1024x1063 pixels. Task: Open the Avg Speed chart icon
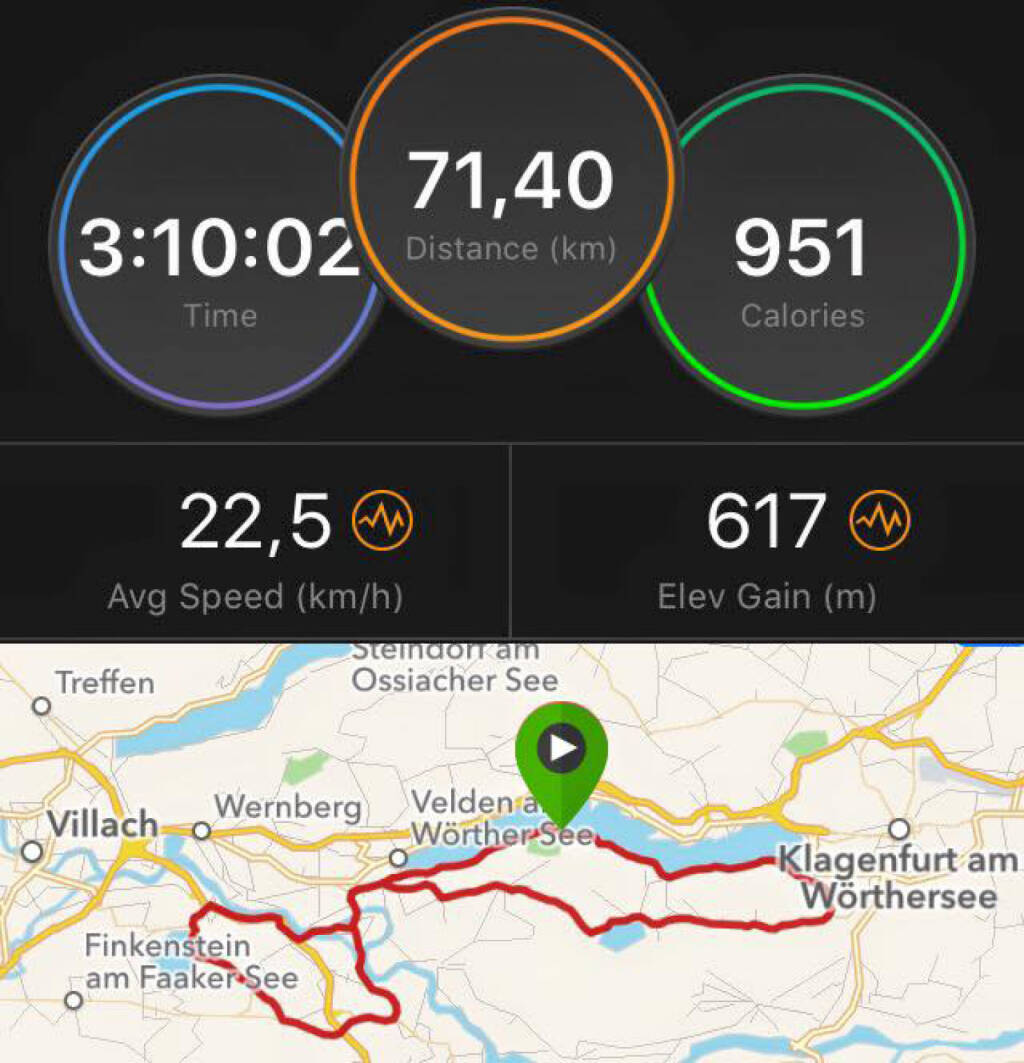pyautogui.click(x=382, y=520)
